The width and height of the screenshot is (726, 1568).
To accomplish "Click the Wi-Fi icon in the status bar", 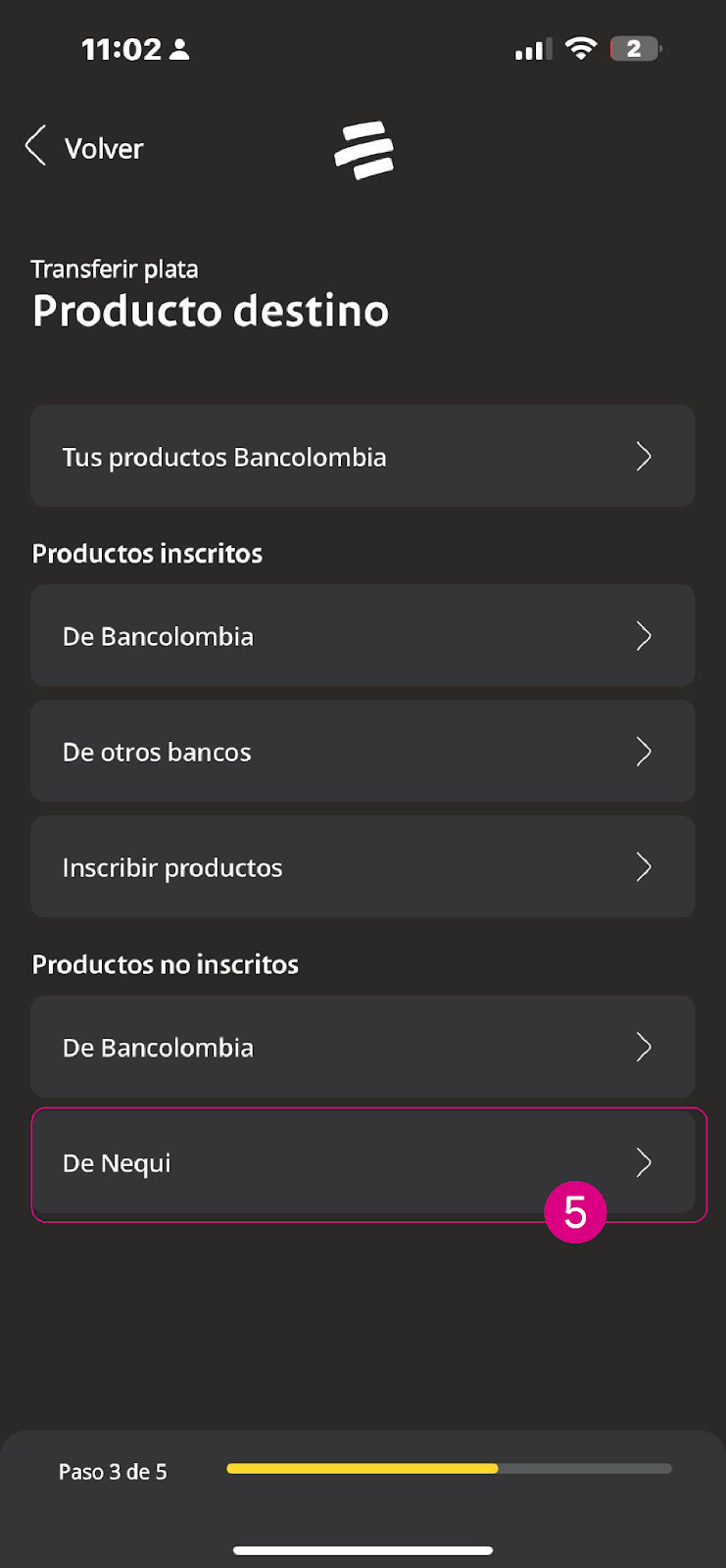I will [x=581, y=47].
